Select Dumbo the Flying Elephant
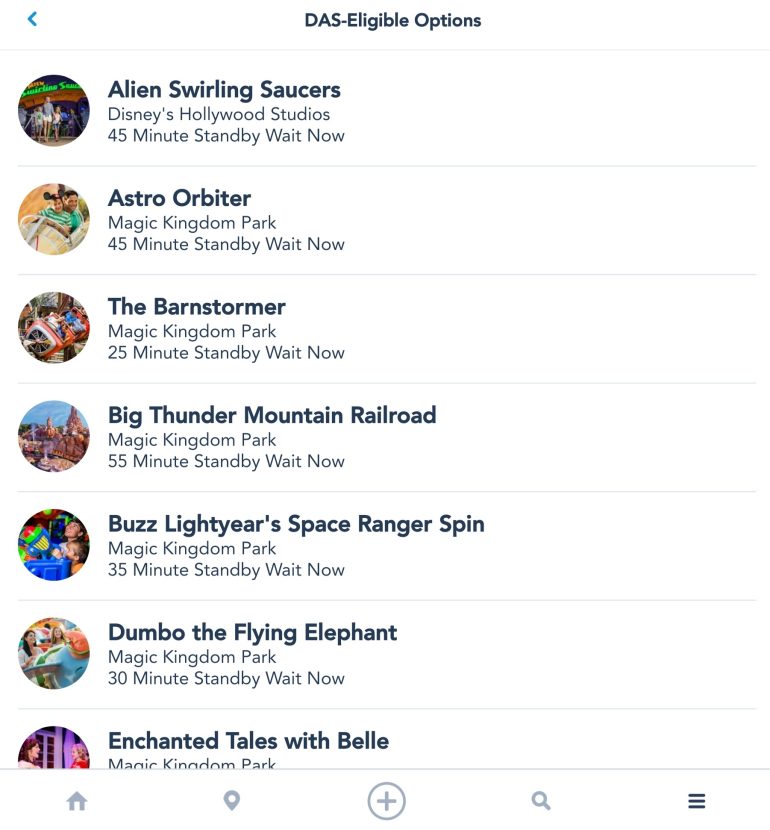This screenshot has width=770, height=830. point(252,632)
